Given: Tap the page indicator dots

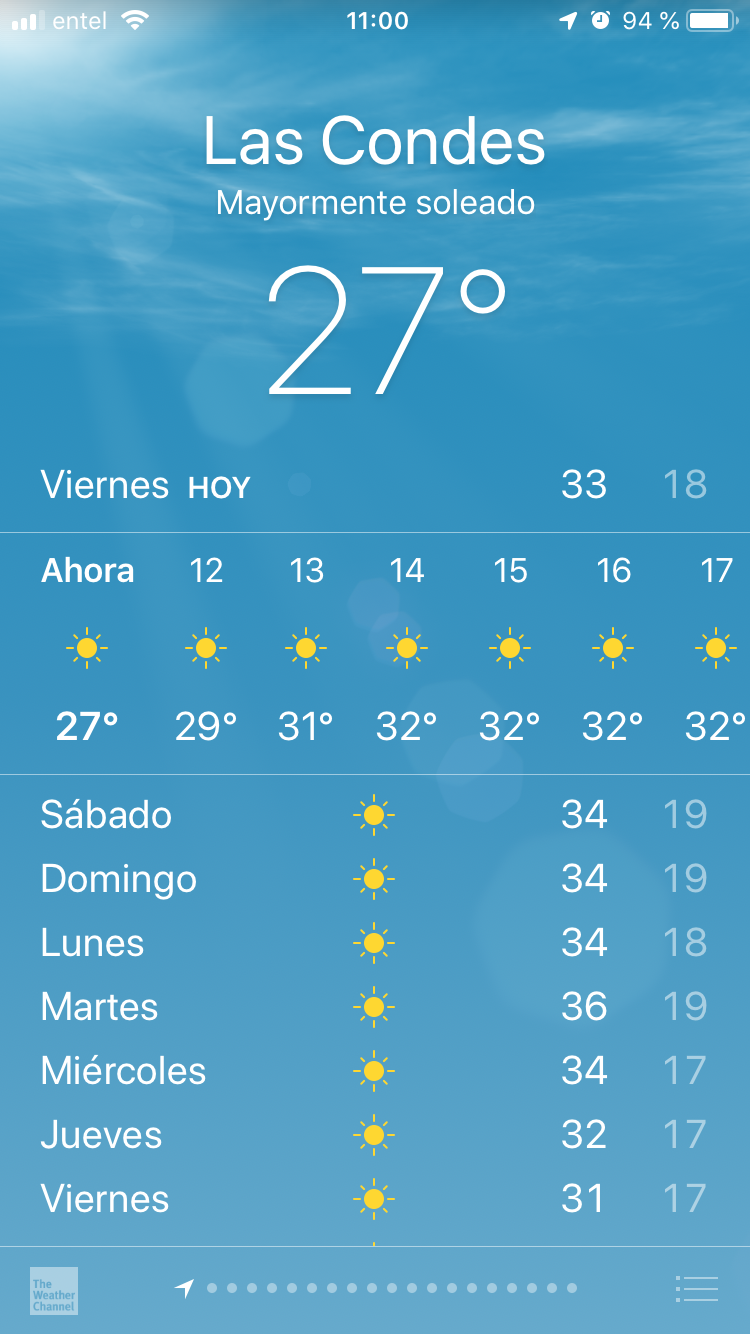Looking at the screenshot, I should 376,1288.
